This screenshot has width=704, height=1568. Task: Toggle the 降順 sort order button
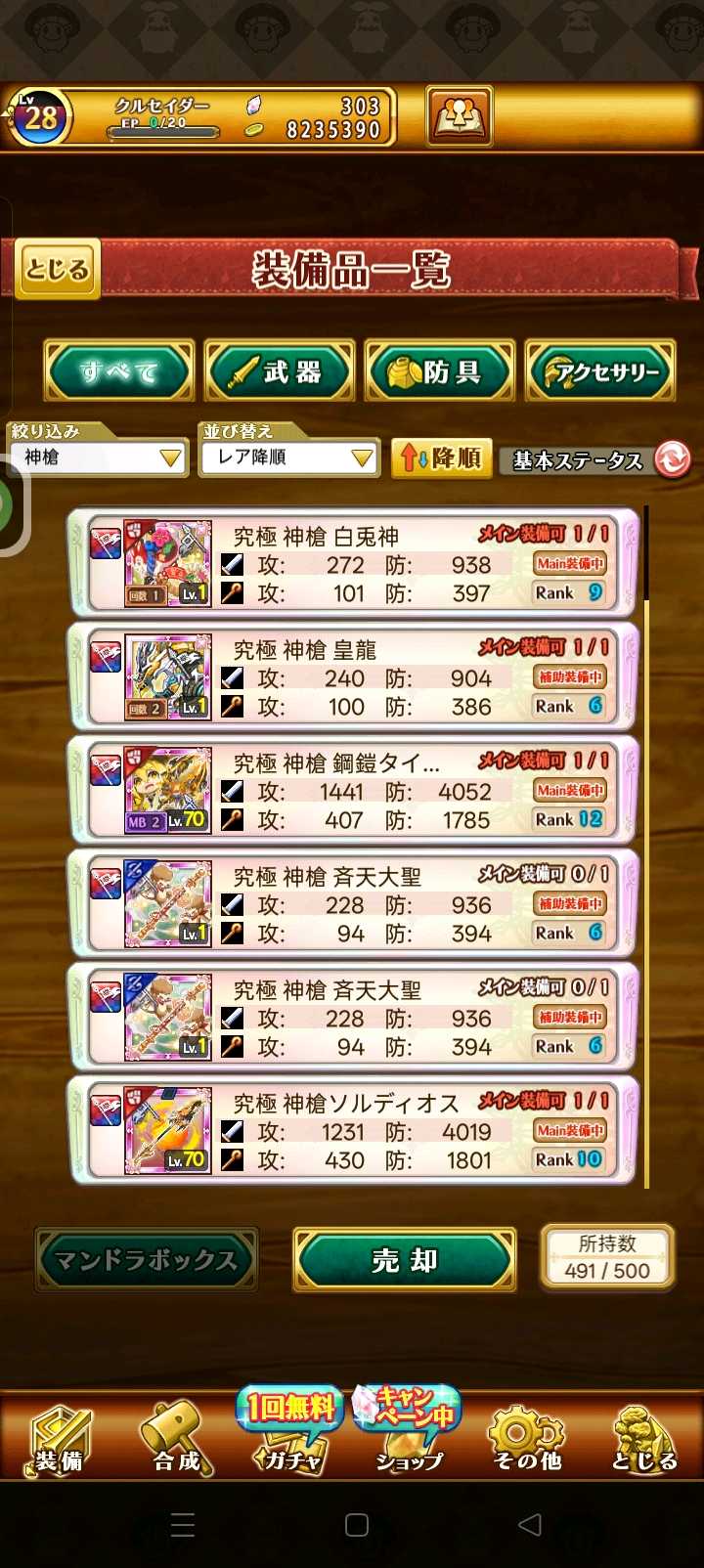(442, 458)
